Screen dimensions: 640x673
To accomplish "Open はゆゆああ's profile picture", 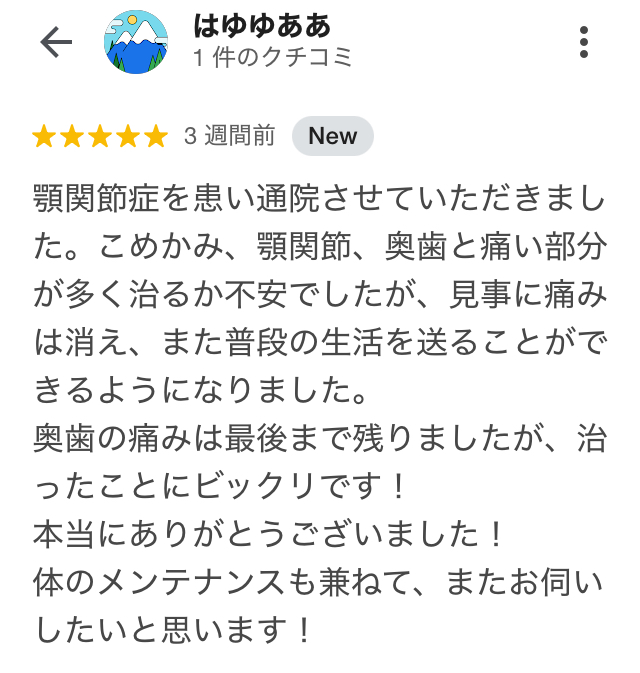I will point(136,42).
